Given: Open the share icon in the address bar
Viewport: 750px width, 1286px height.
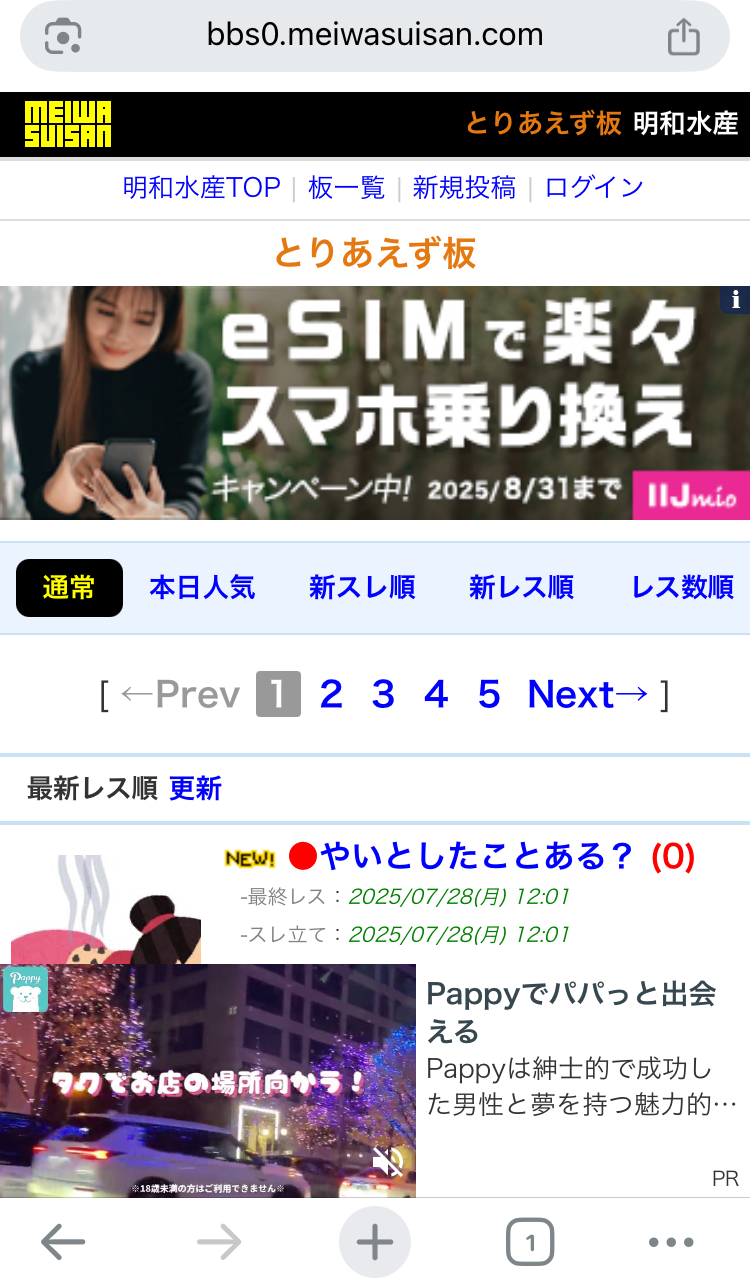Looking at the screenshot, I should 683,37.
